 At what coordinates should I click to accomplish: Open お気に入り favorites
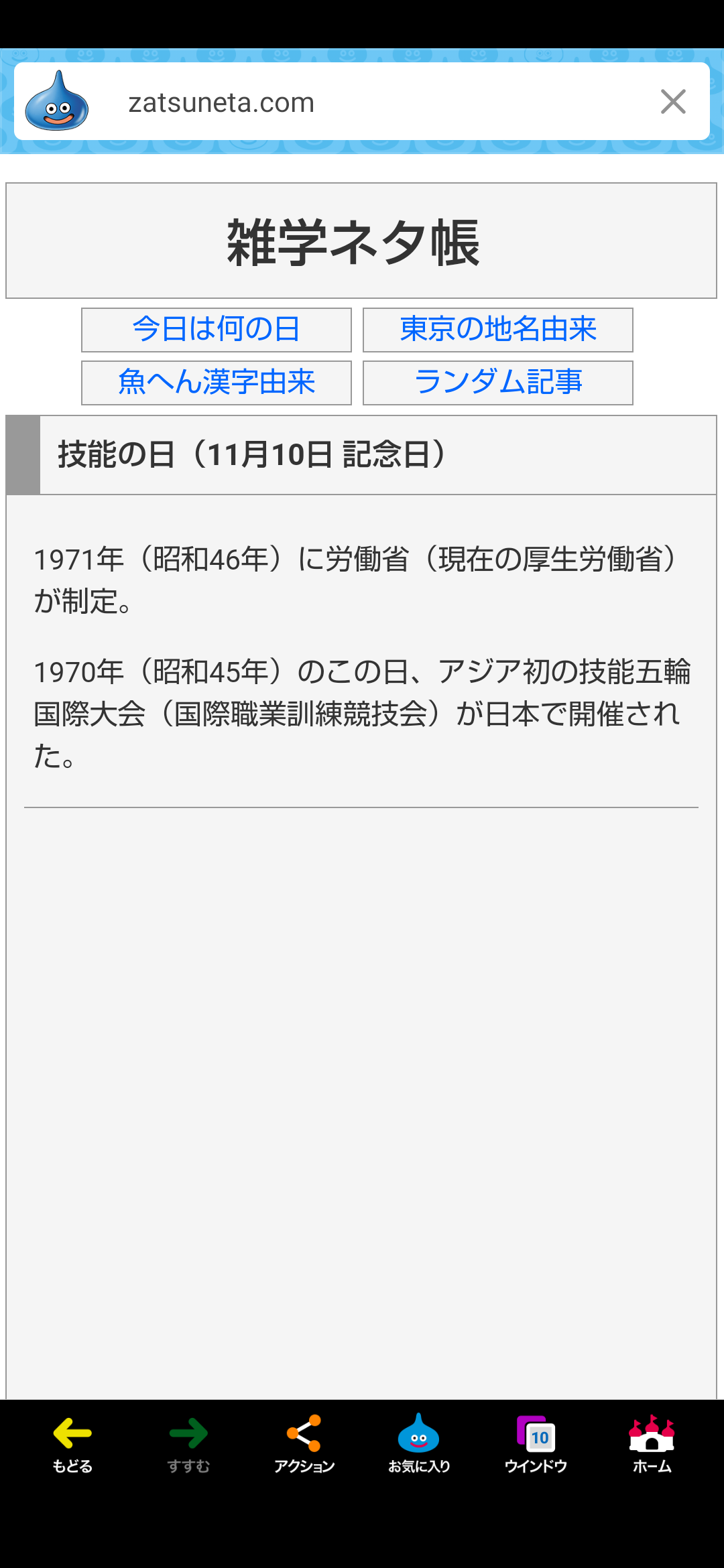pyautogui.click(x=419, y=1445)
